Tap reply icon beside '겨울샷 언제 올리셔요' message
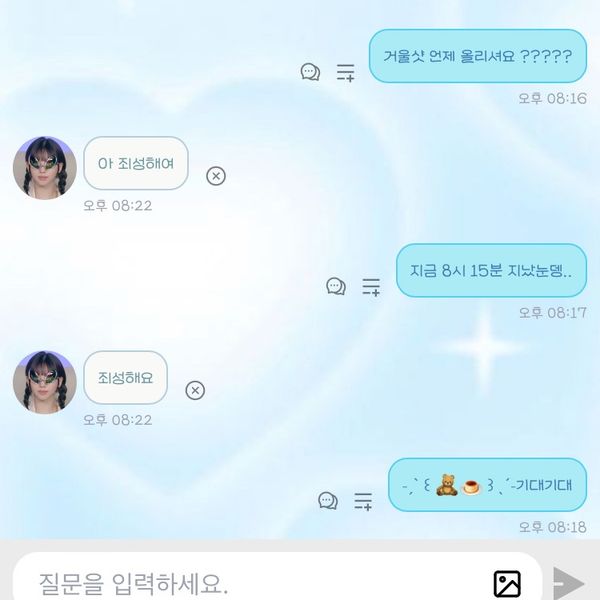 coord(311,72)
